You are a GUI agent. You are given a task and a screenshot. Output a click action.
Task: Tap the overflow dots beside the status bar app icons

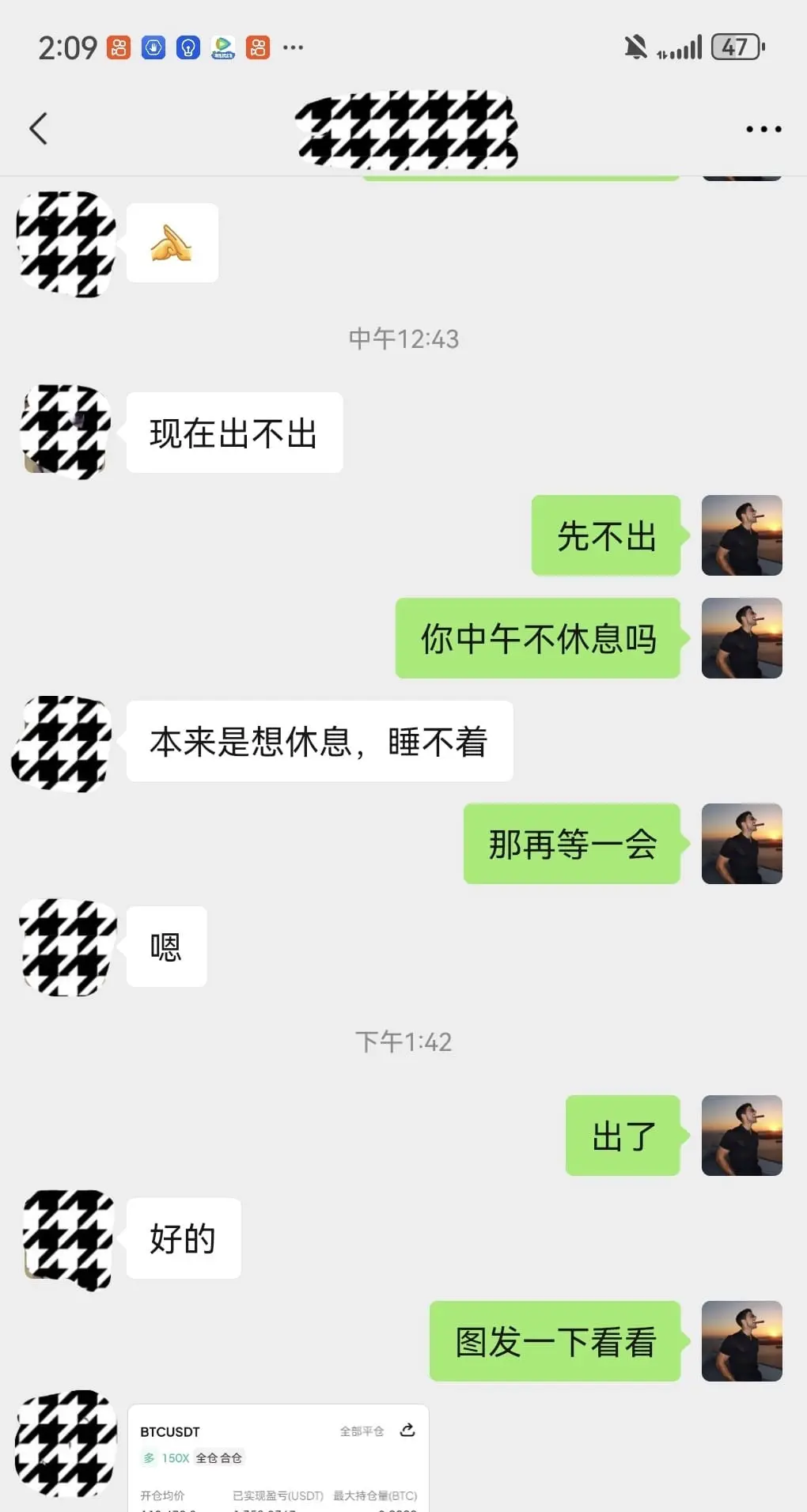point(293,49)
